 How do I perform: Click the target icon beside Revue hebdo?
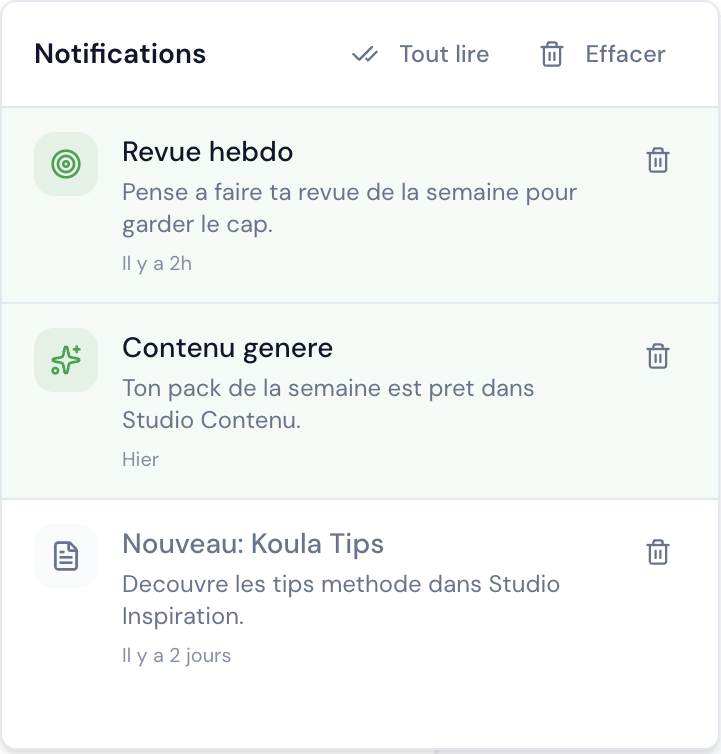tap(65, 160)
